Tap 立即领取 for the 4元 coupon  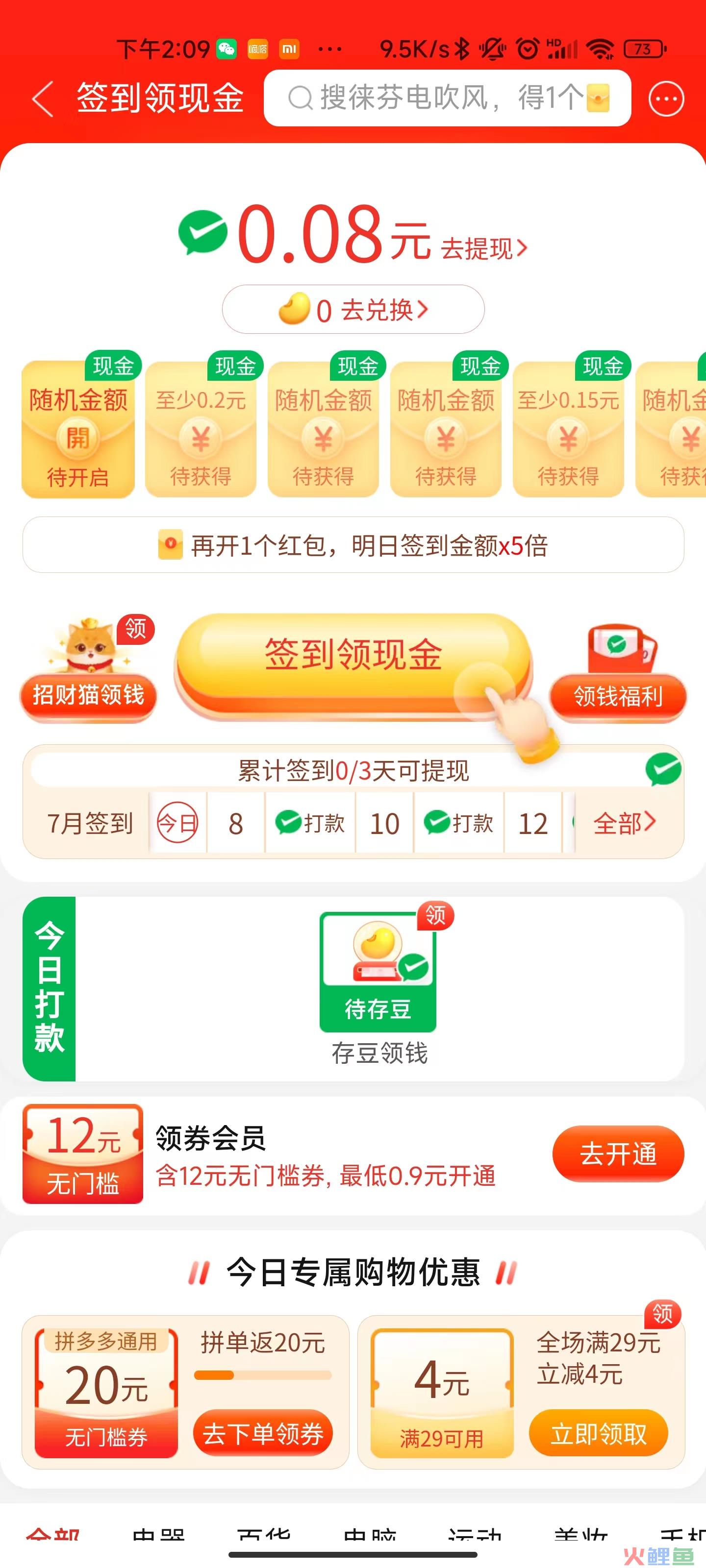[598, 1433]
